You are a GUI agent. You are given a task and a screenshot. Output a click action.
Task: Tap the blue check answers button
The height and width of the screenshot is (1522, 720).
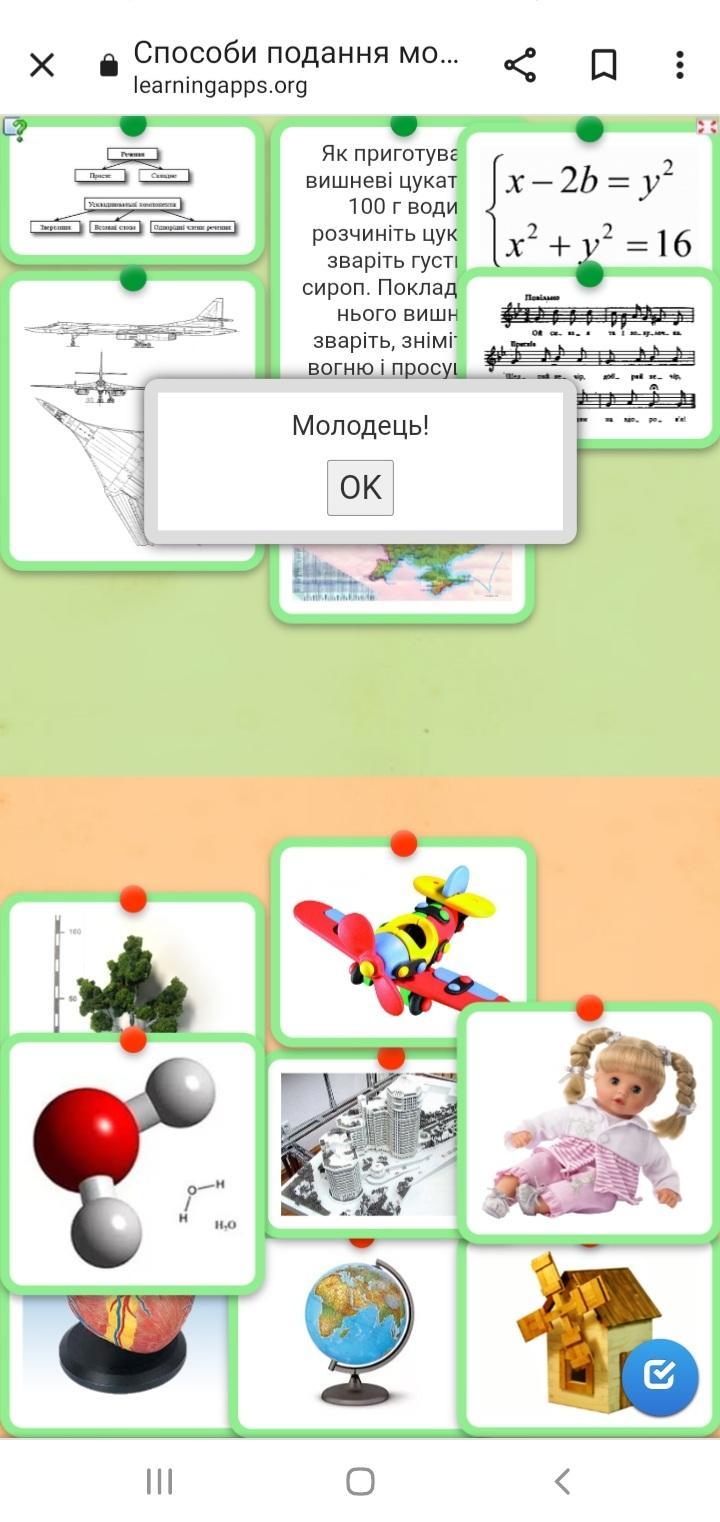(659, 1376)
